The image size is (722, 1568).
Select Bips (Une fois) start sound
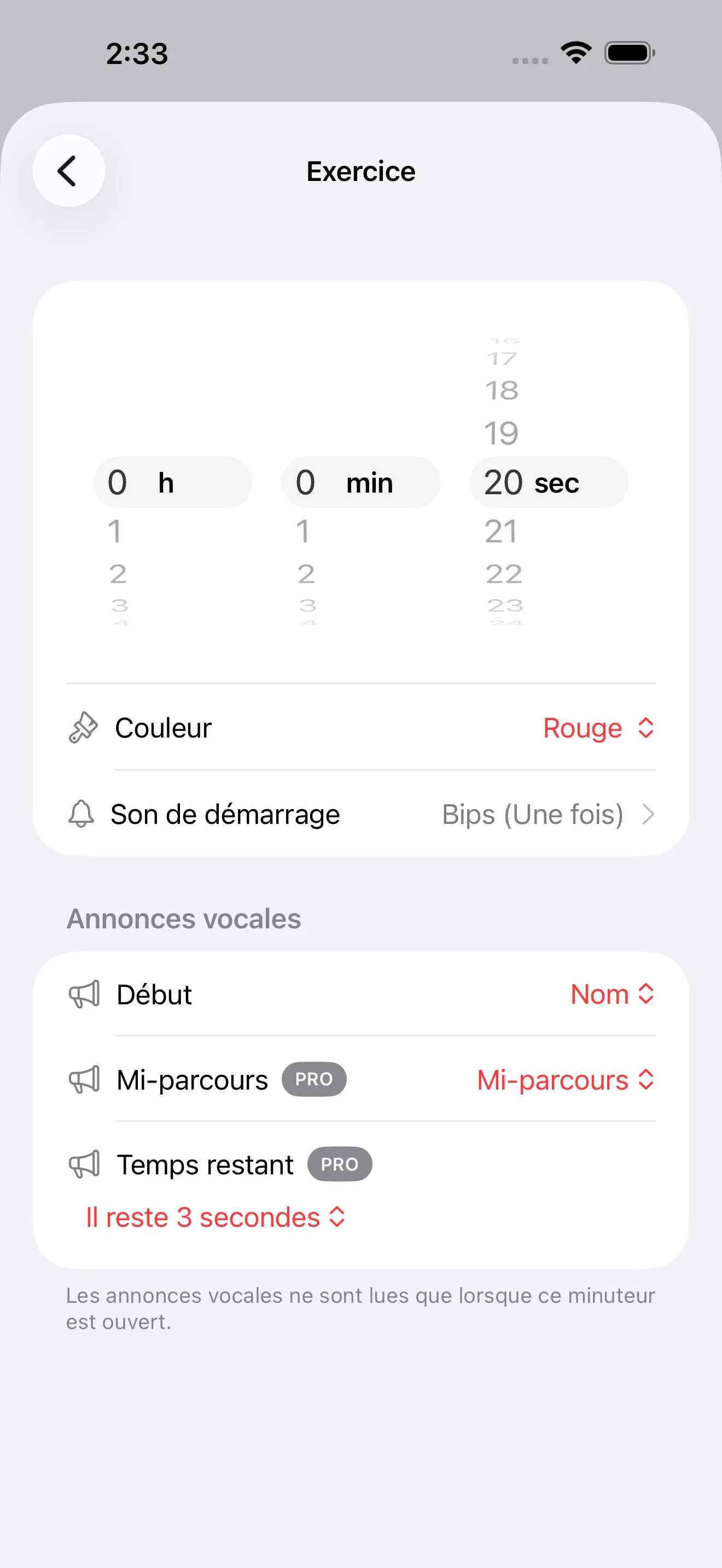point(532,814)
